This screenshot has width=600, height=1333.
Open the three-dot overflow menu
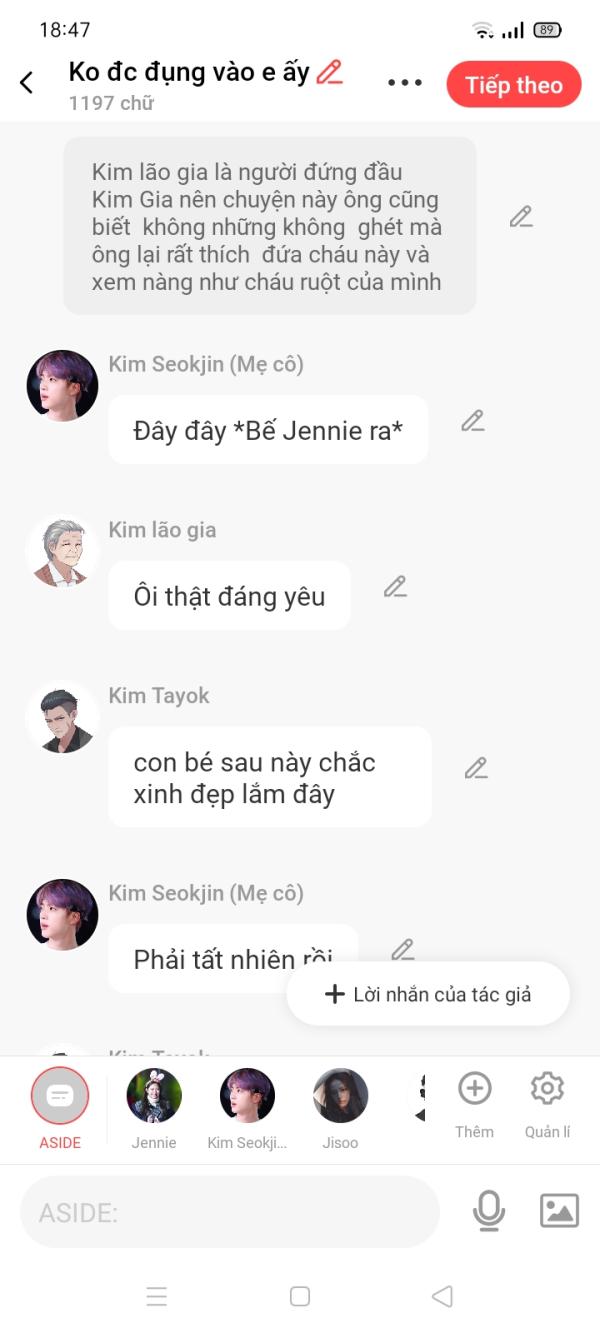click(x=405, y=83)
